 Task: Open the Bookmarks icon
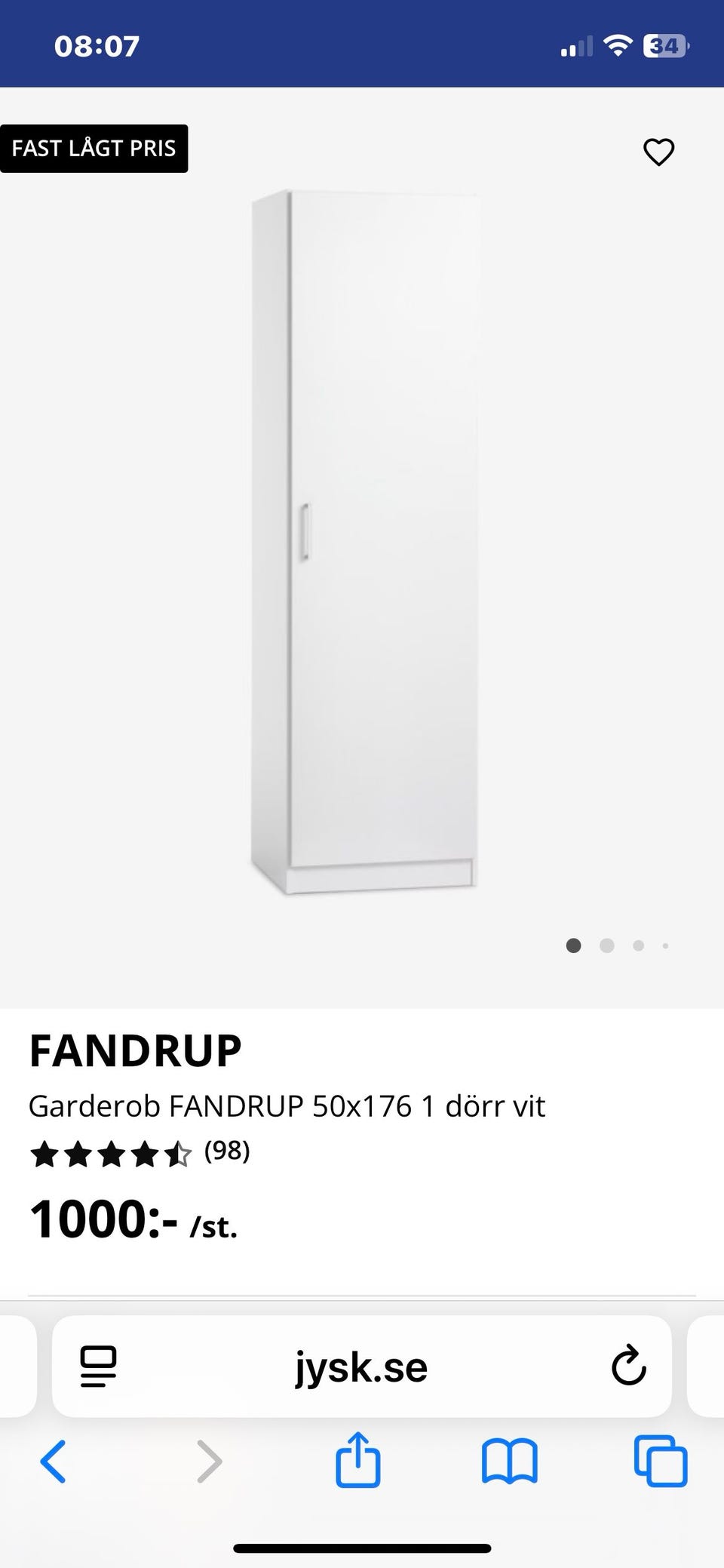pos(510,1462)
